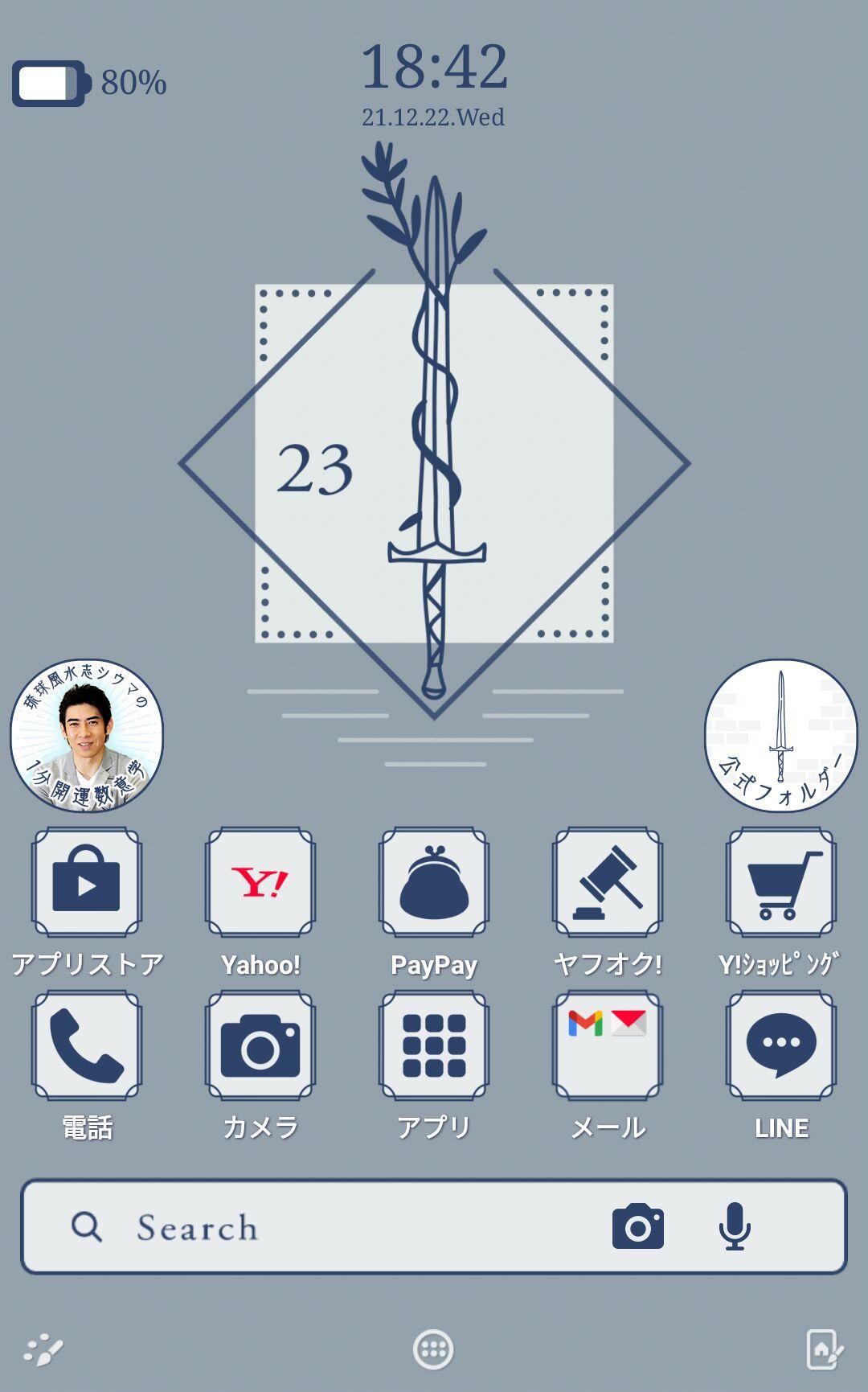
Task: Open the メール folder
Action: click(x=608, y=1045)
